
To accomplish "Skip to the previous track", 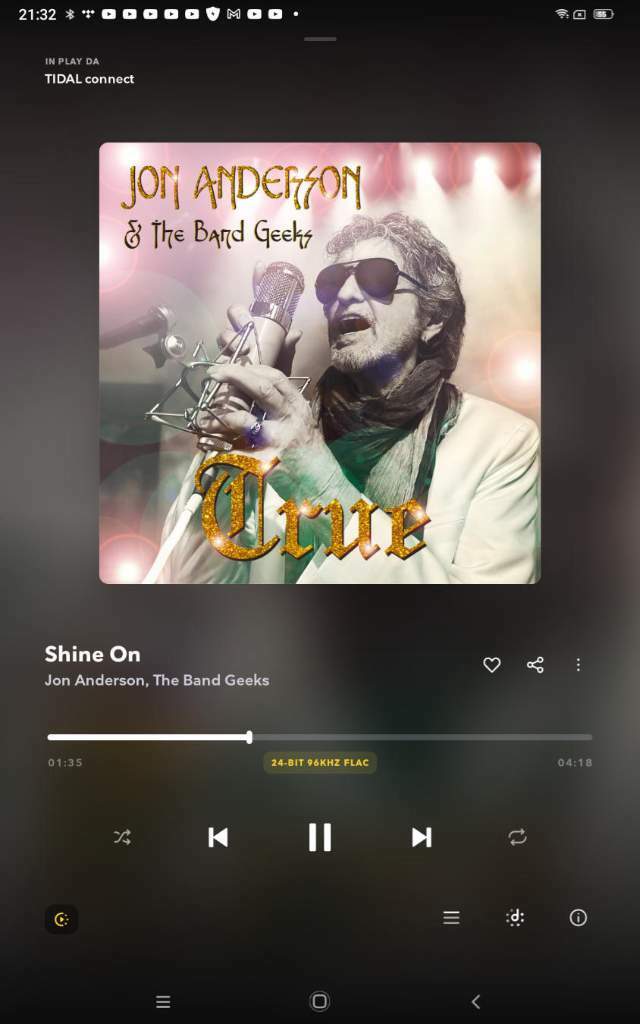I will [218, 838].
